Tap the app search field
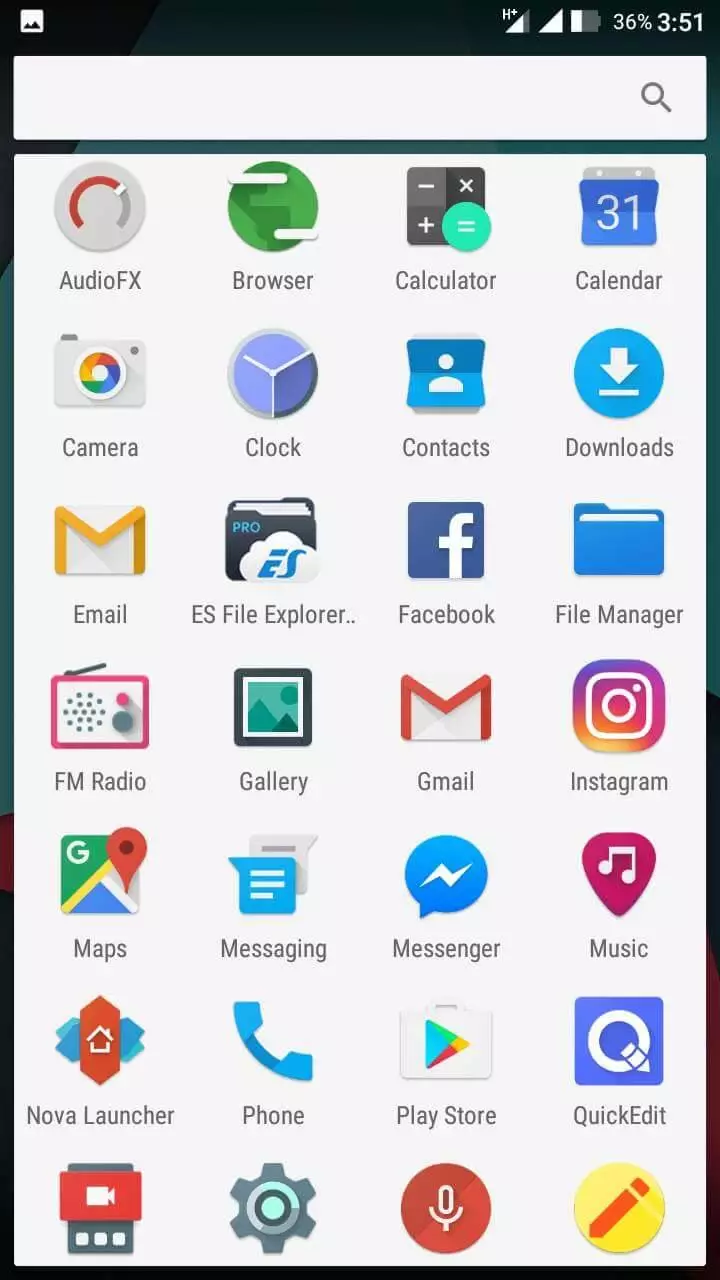Screen dimensions: 720x1280 click(x=360, y=97)
